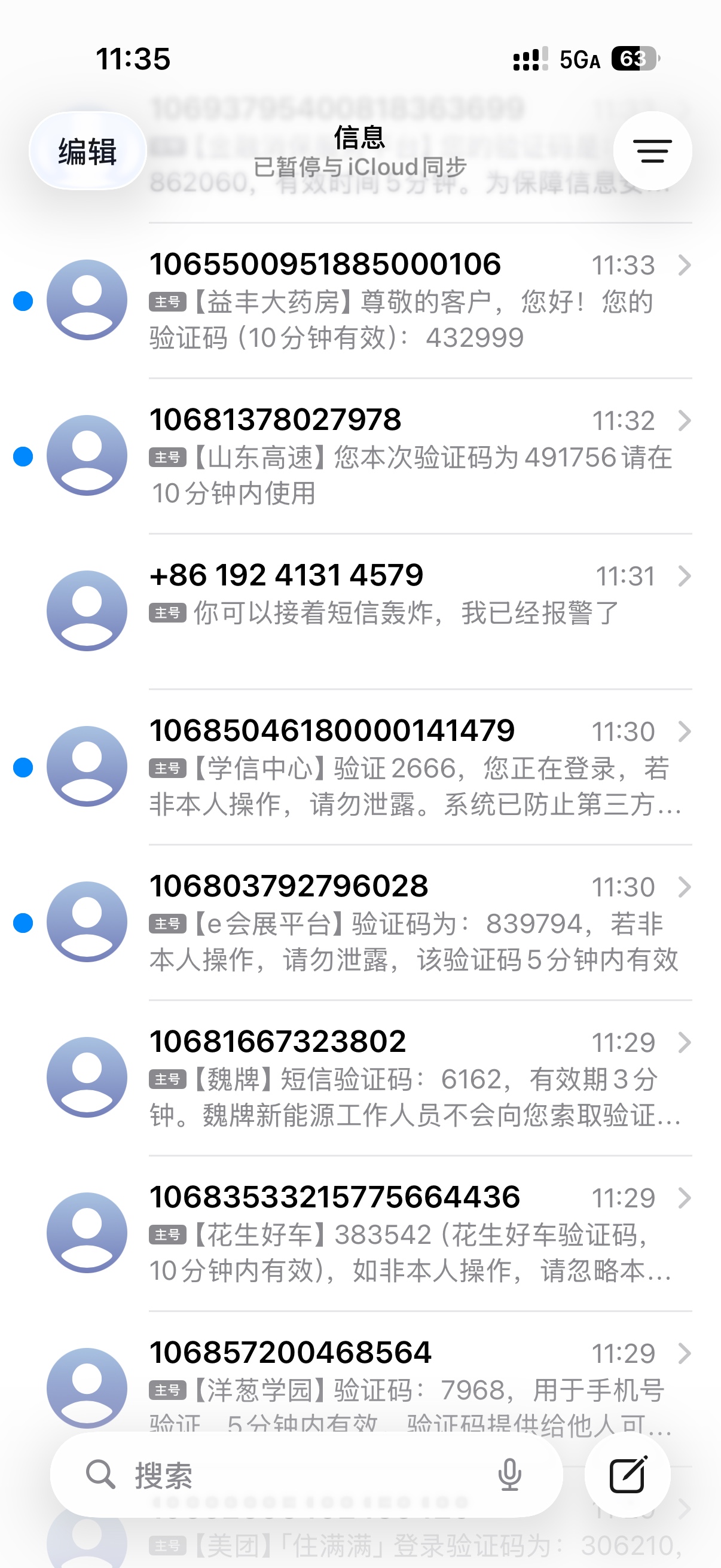
Task: Open the 山东高速 message thread
Action: 402,456
